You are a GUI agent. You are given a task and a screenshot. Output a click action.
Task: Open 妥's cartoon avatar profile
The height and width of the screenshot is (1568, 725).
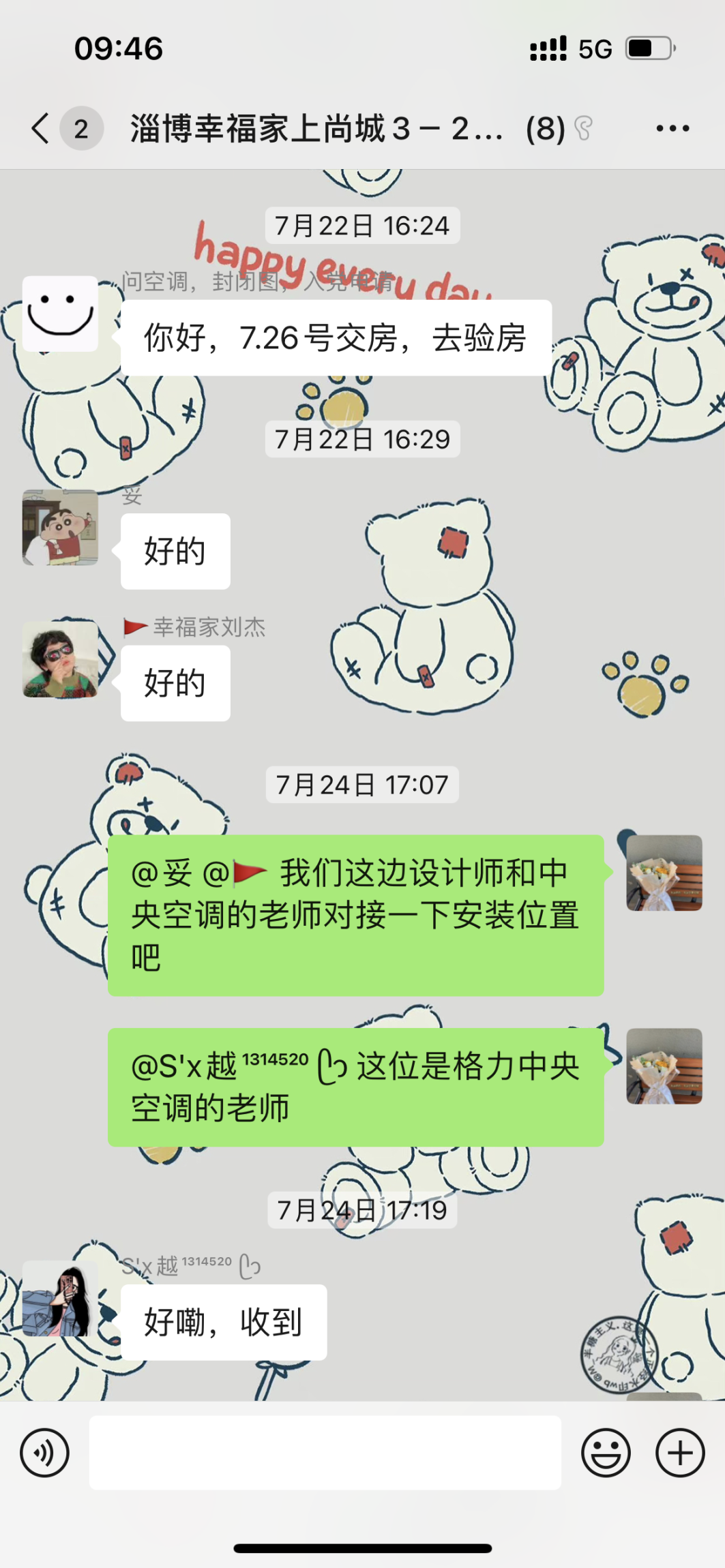(61, 527)
